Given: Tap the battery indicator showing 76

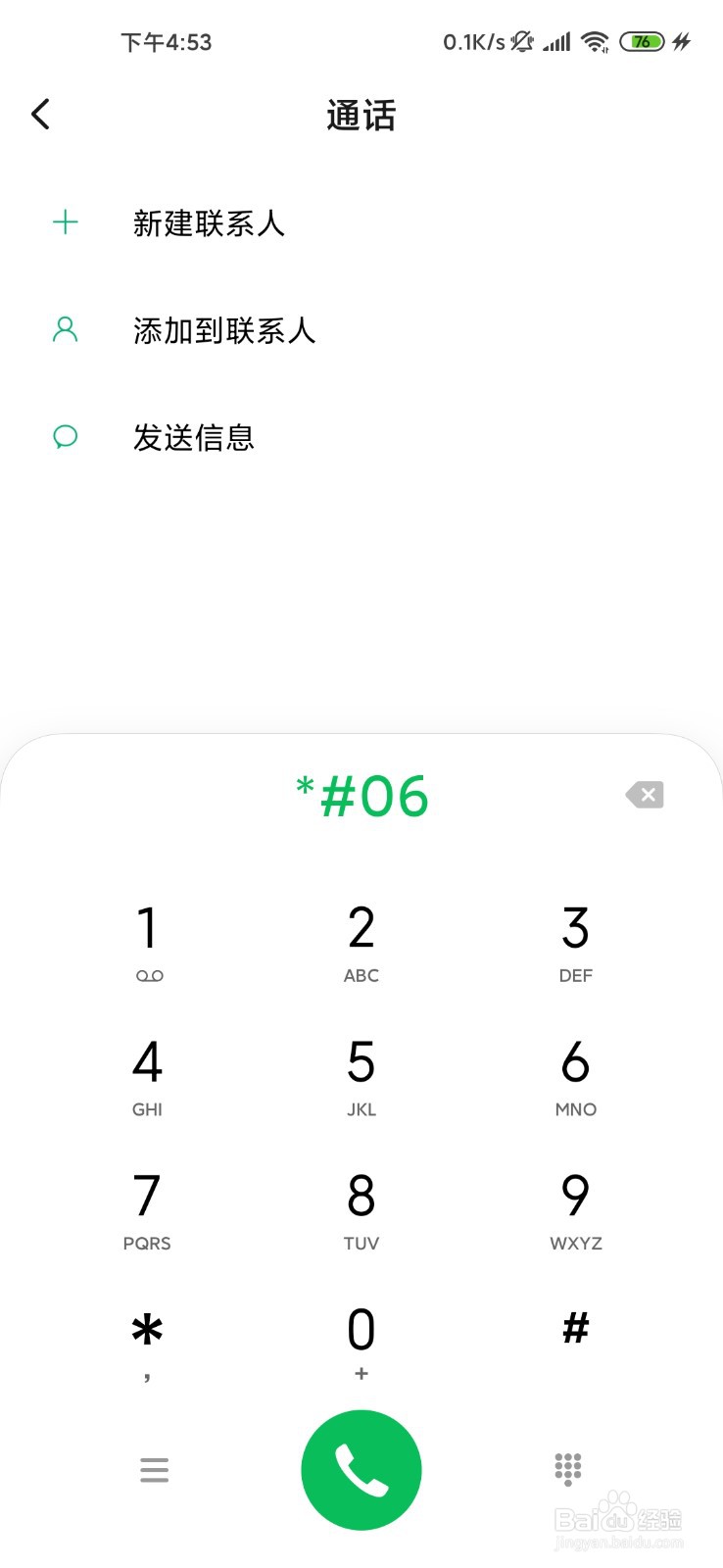Looking at the screenshot, I should point(642,41).
